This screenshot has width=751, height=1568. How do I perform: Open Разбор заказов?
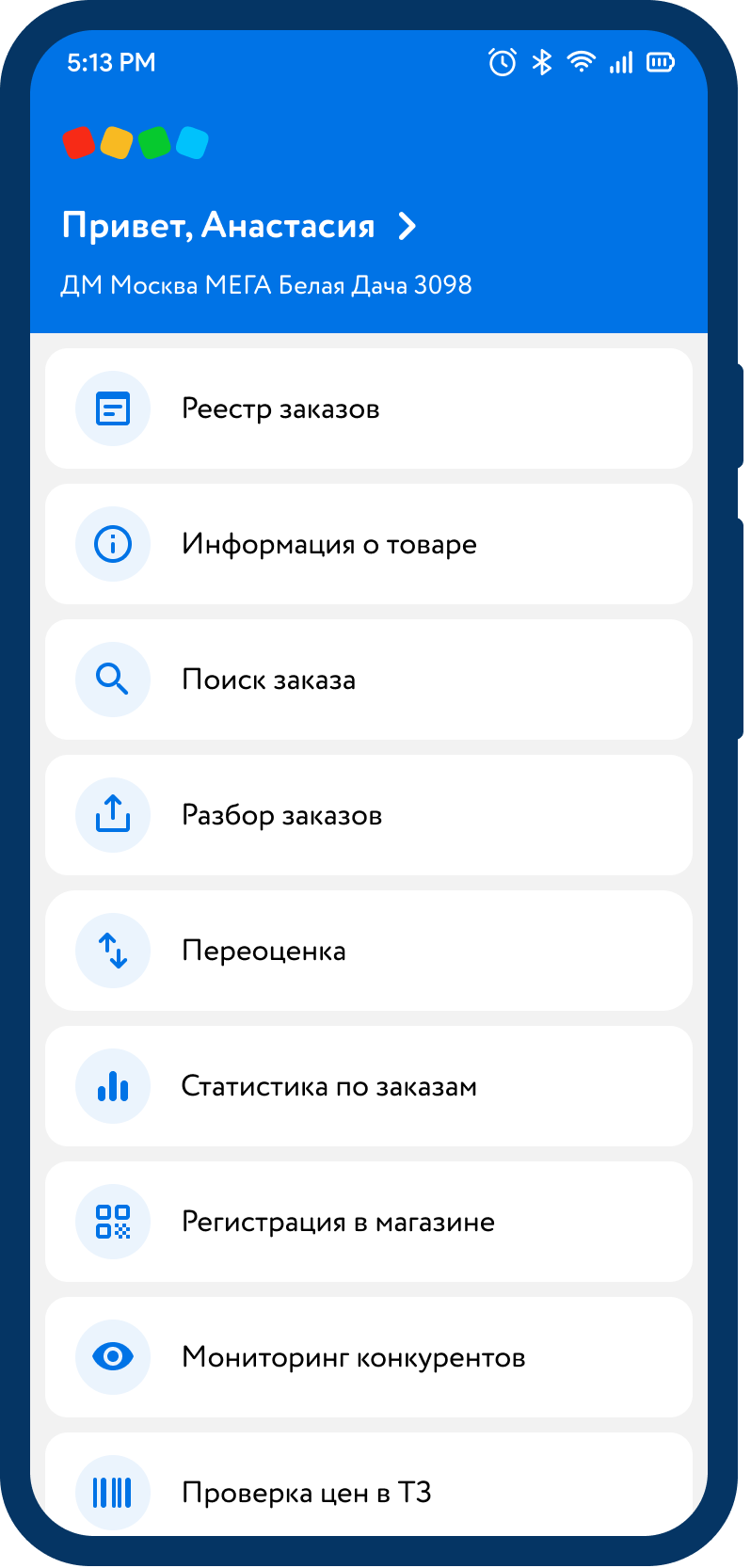[x=369, y=815]
